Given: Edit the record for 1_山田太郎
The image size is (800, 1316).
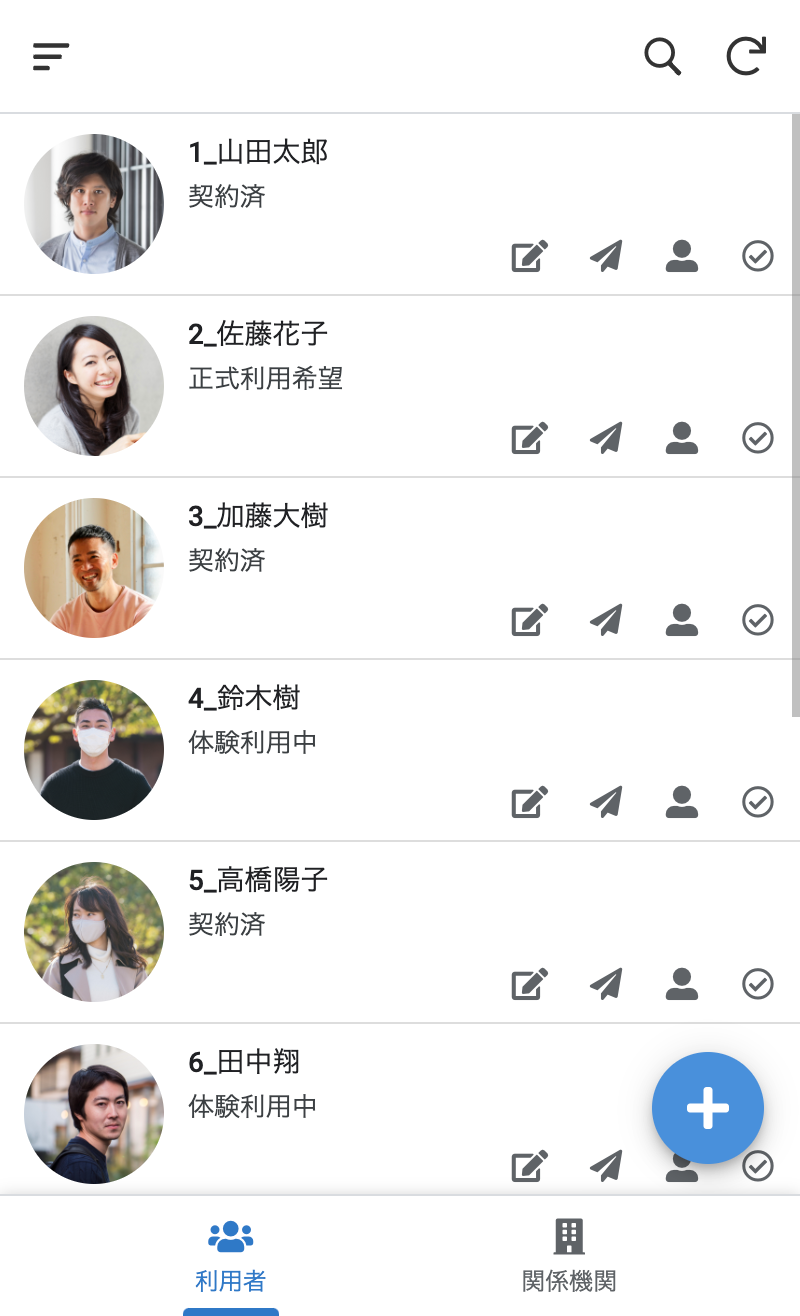Looking at the screenshot, I should point(530,257).
